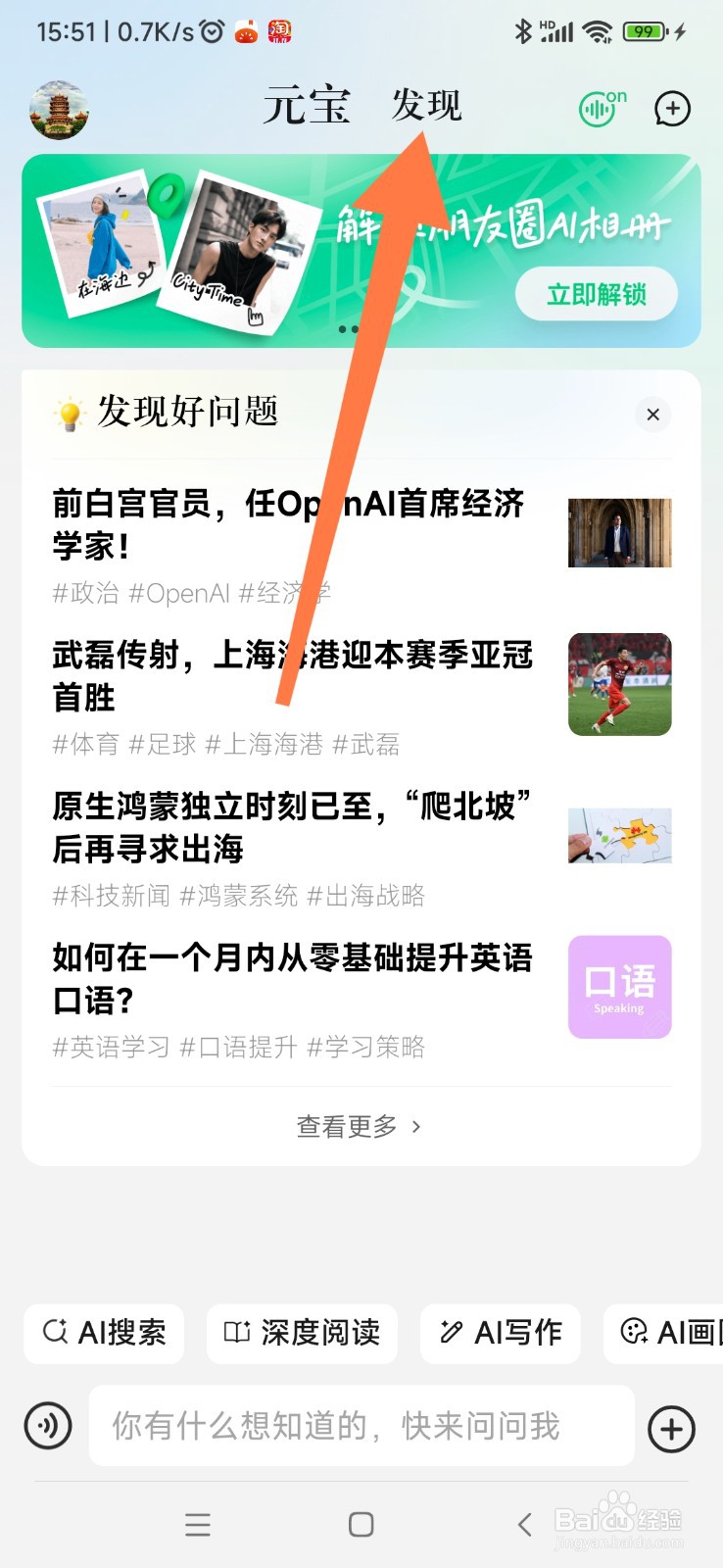This screenshot has width=723, height=1568.
Task: Open your profile via the avatar
Action: [59, 108]
